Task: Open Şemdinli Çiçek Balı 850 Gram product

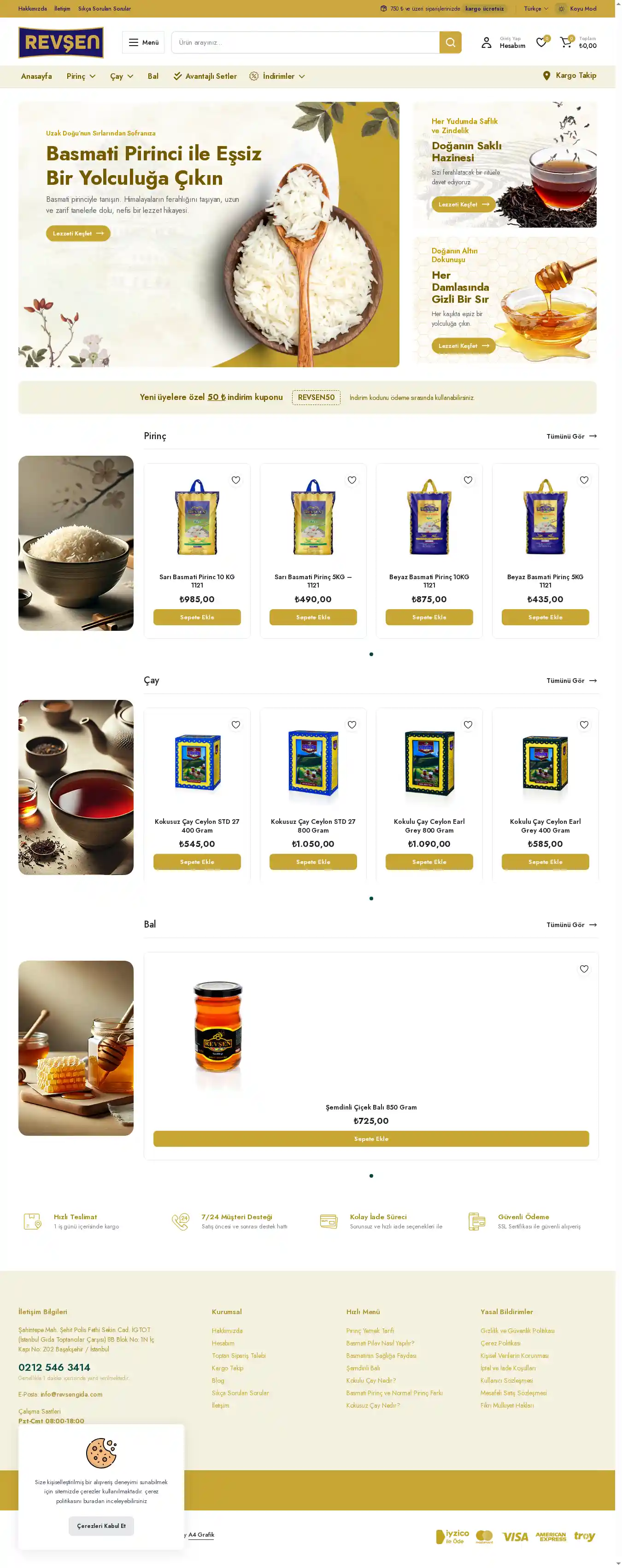Action: pyautogui.click(x=370, y=1107)
